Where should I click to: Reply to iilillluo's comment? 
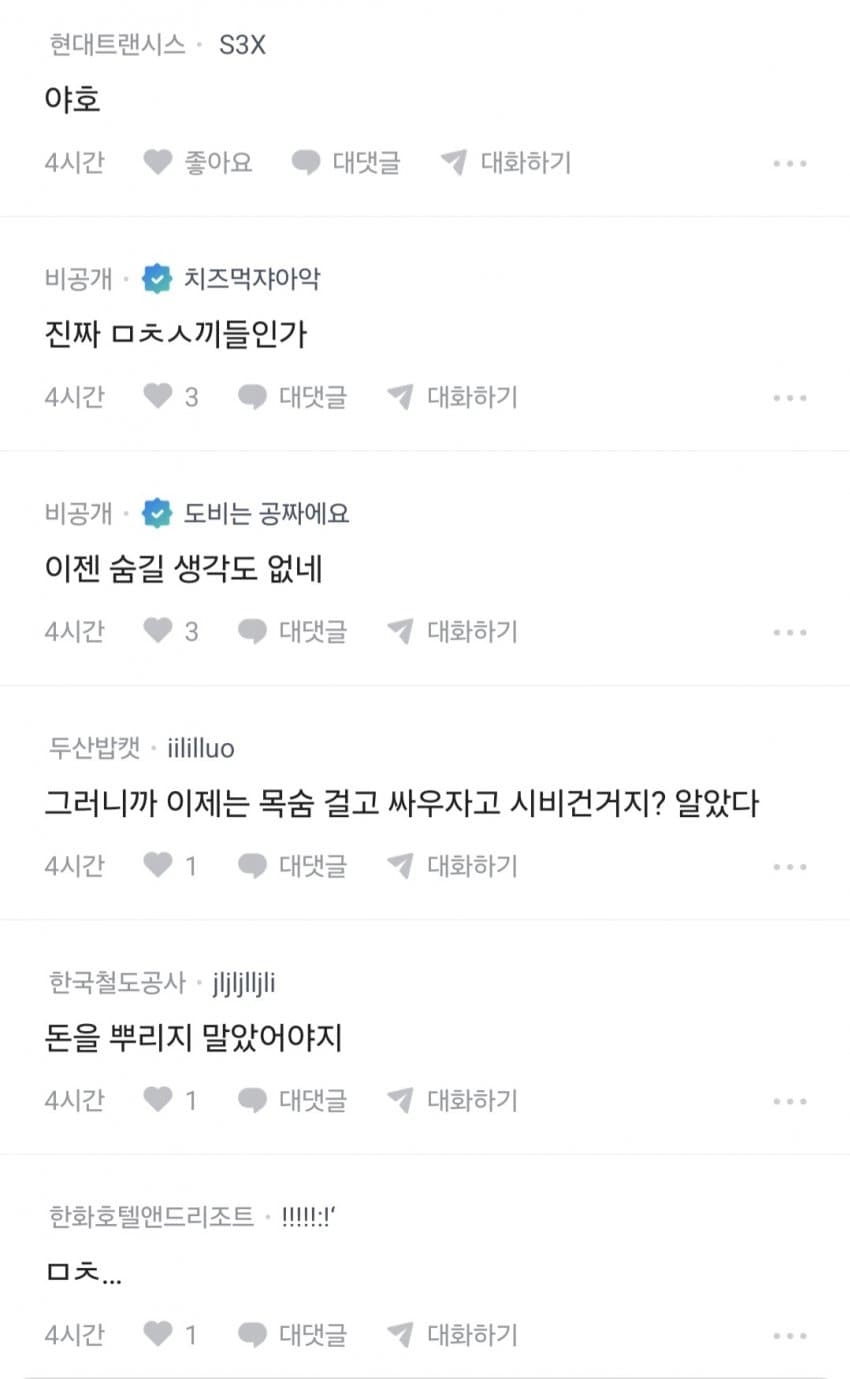[x=292, y=865]
